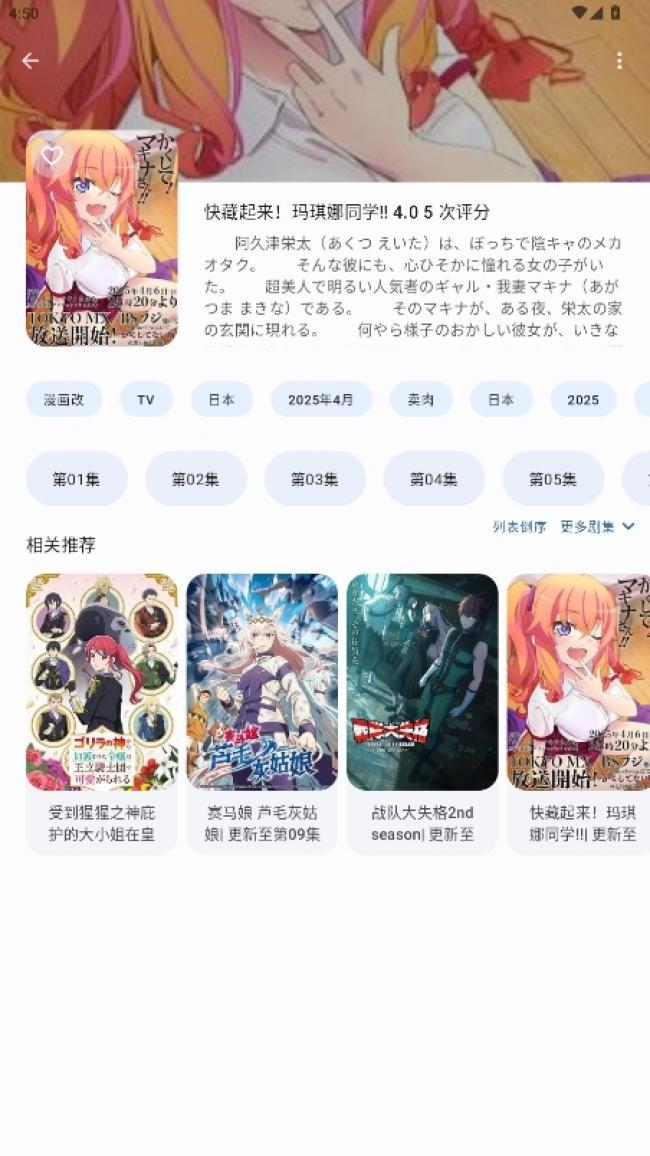Start episode 第05集
The width and height of the screenshot is (650, 1156).
(x=553, y=479)
